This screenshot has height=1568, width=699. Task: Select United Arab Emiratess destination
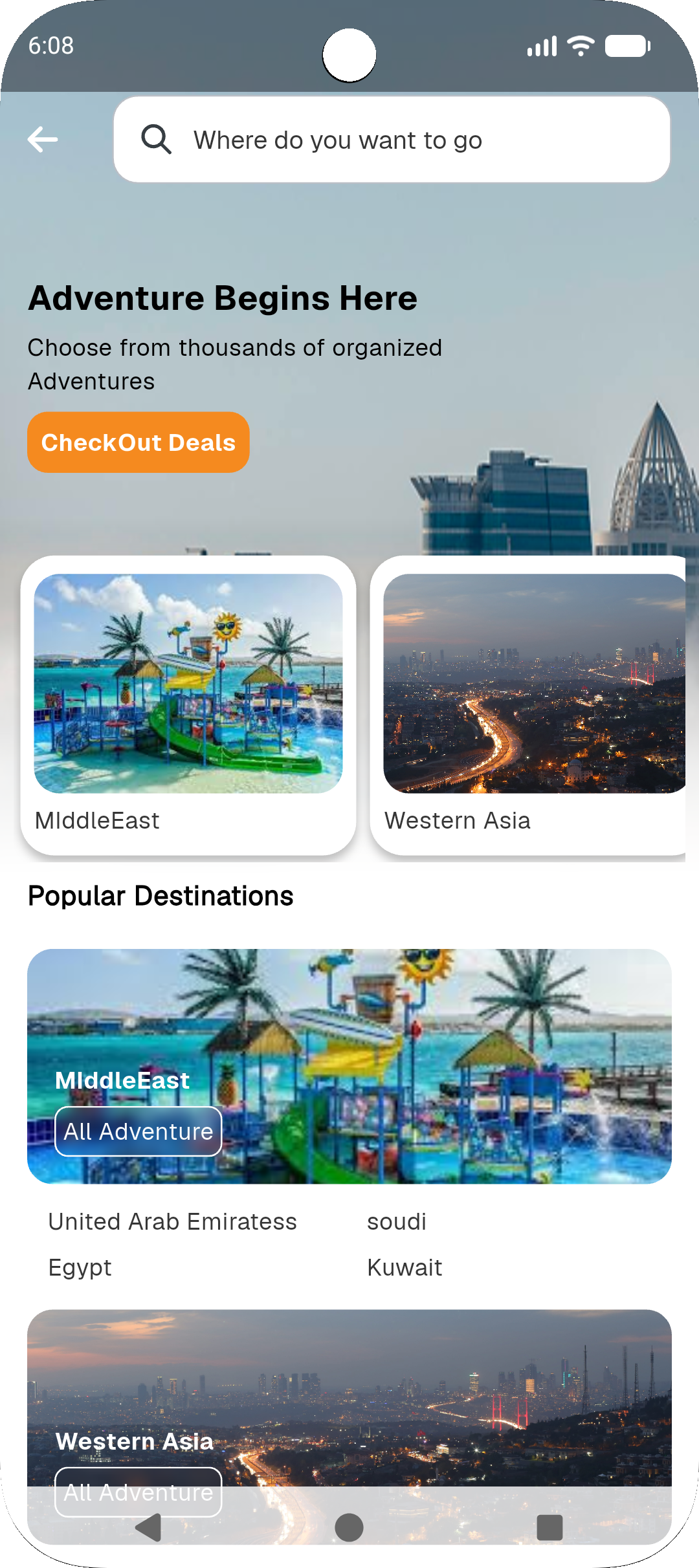pyautogui.click(x=172, y=1222)
